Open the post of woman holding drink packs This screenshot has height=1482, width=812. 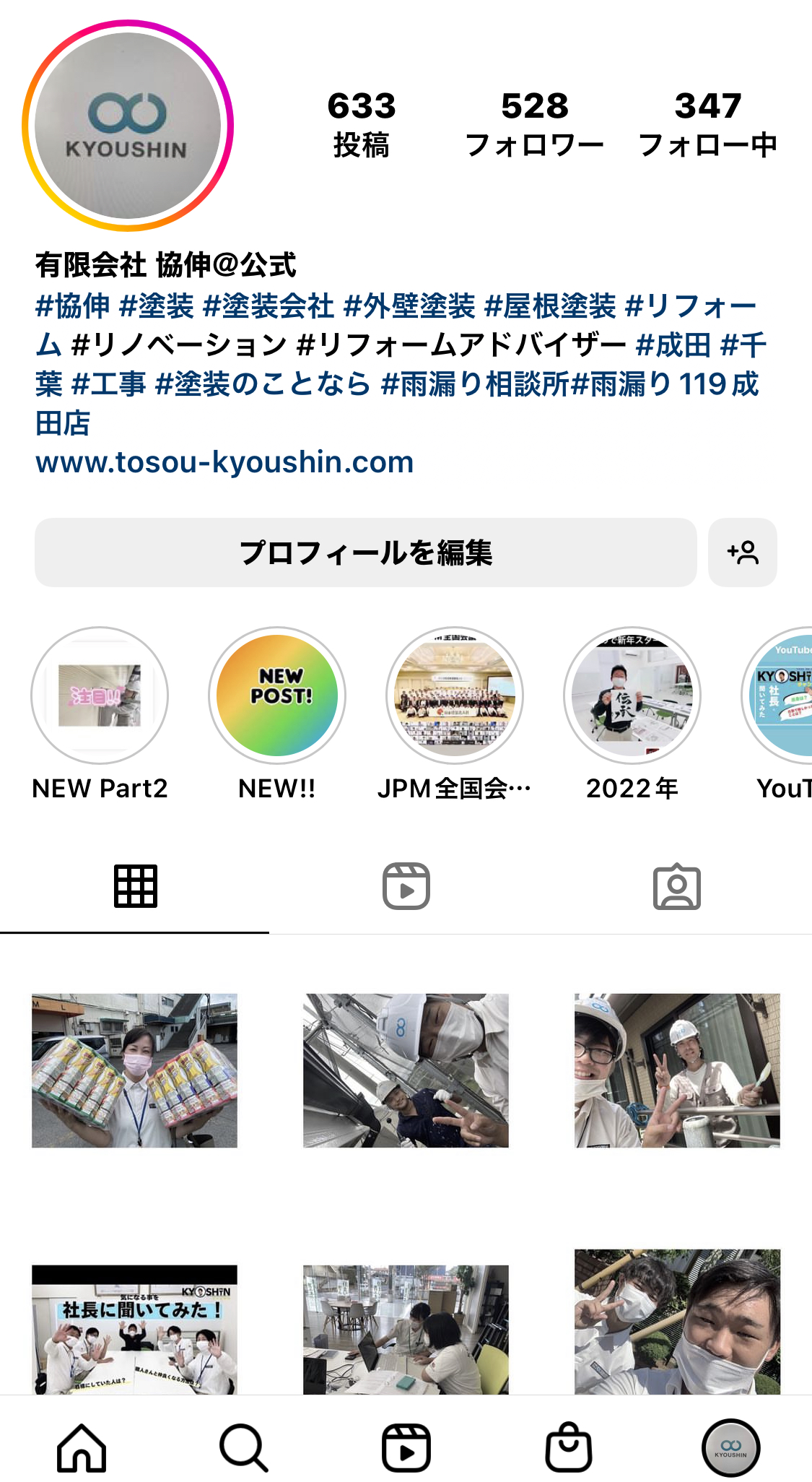(x=134, y=1070)
